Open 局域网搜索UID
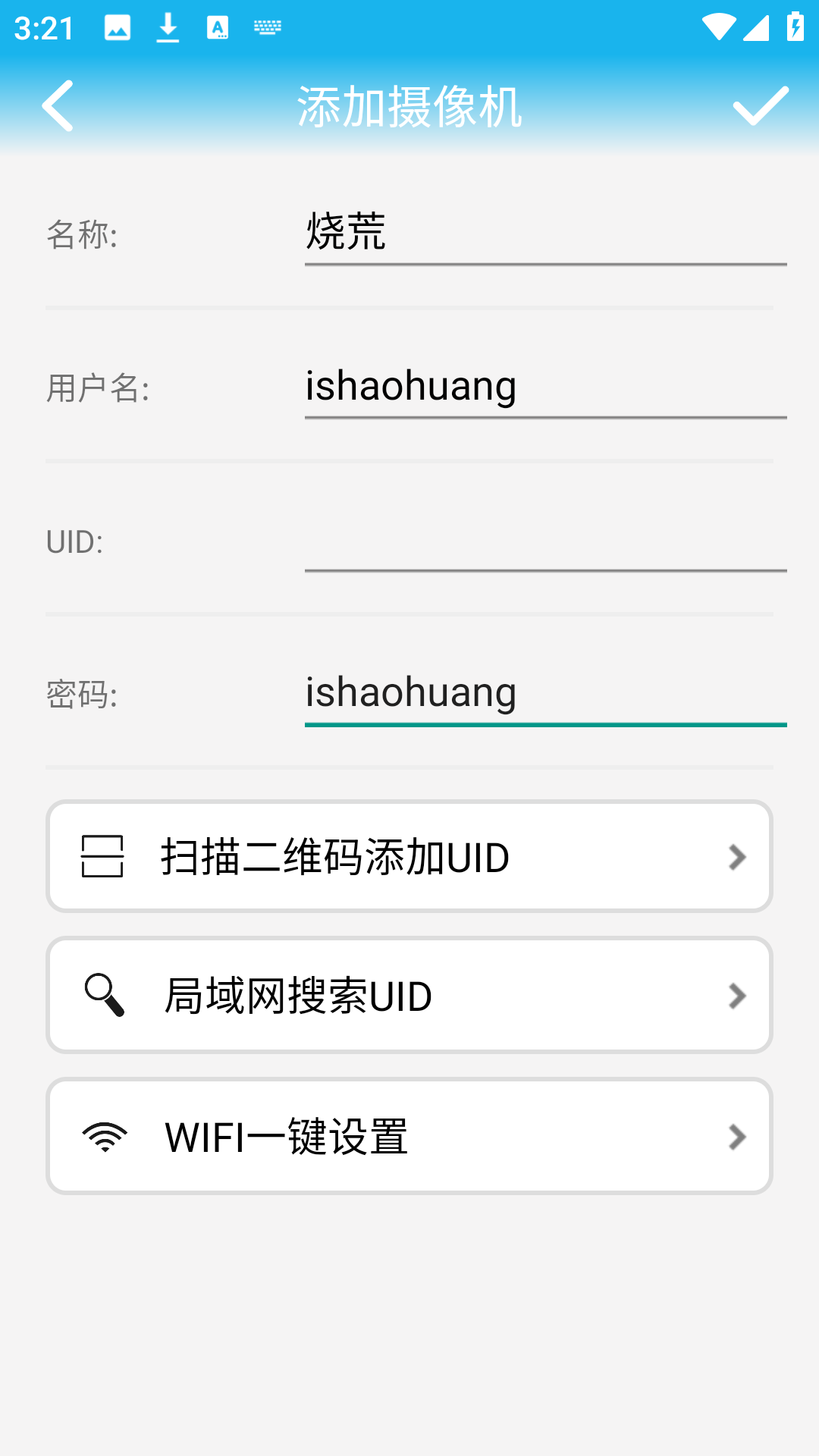 point(409,995)
